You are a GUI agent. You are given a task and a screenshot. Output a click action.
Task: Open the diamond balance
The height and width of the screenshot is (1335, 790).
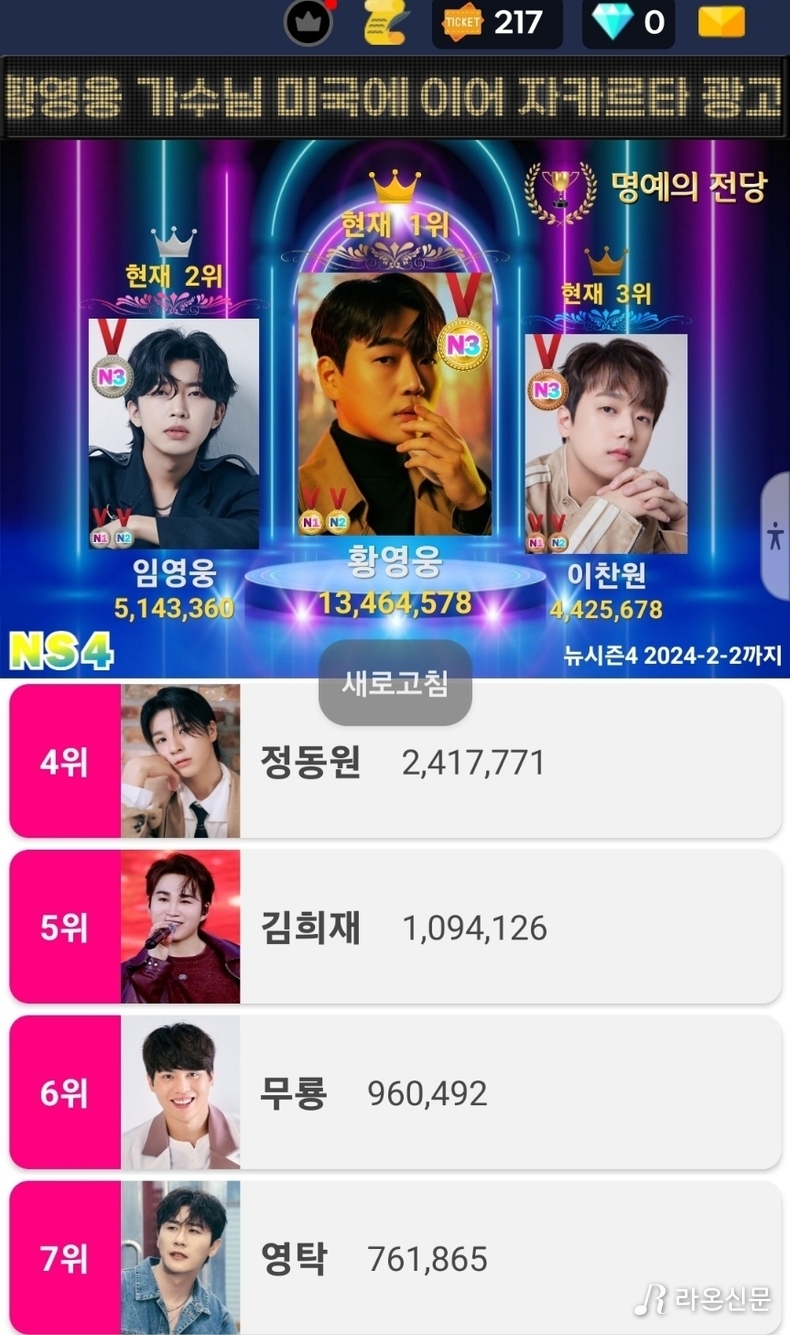point(629,22)
